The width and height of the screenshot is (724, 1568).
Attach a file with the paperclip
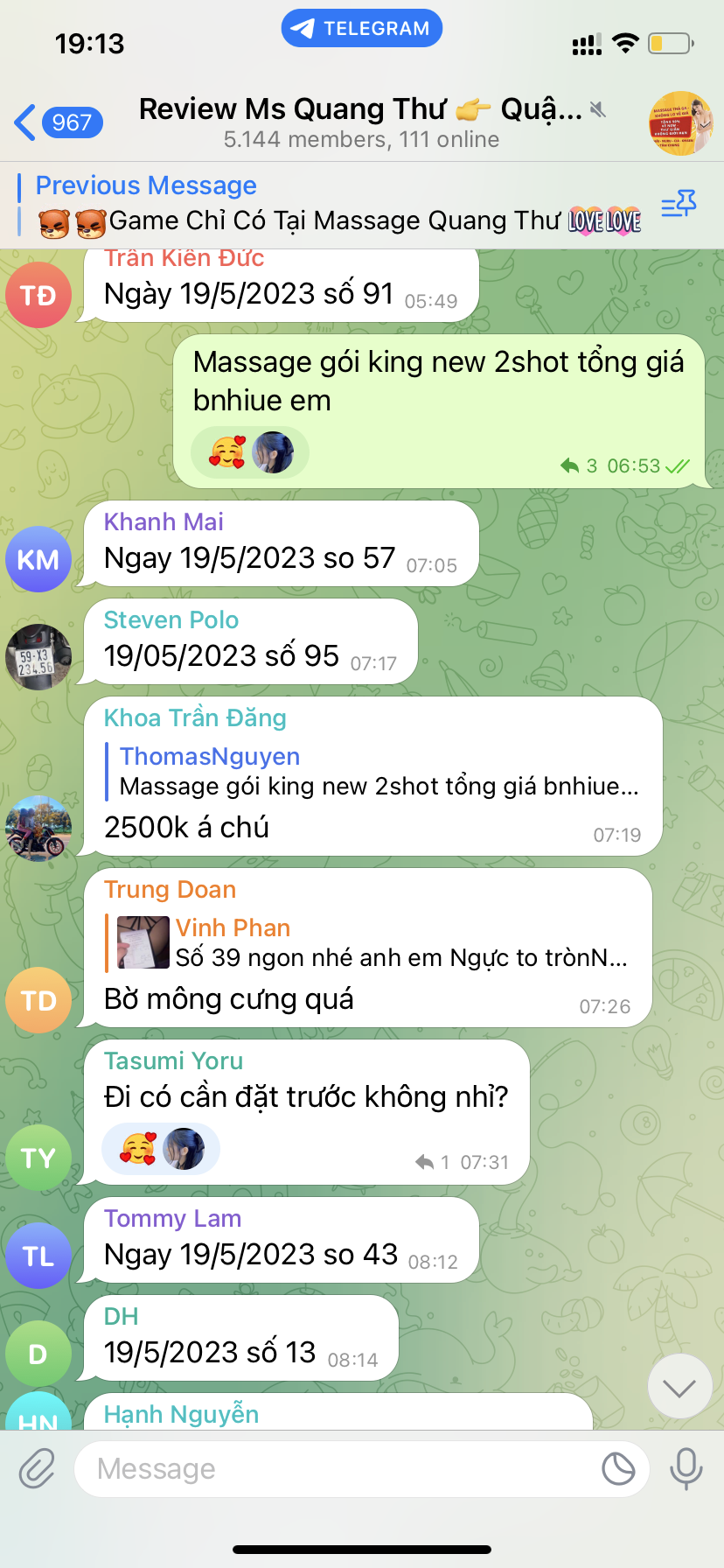click(38, 1469)
